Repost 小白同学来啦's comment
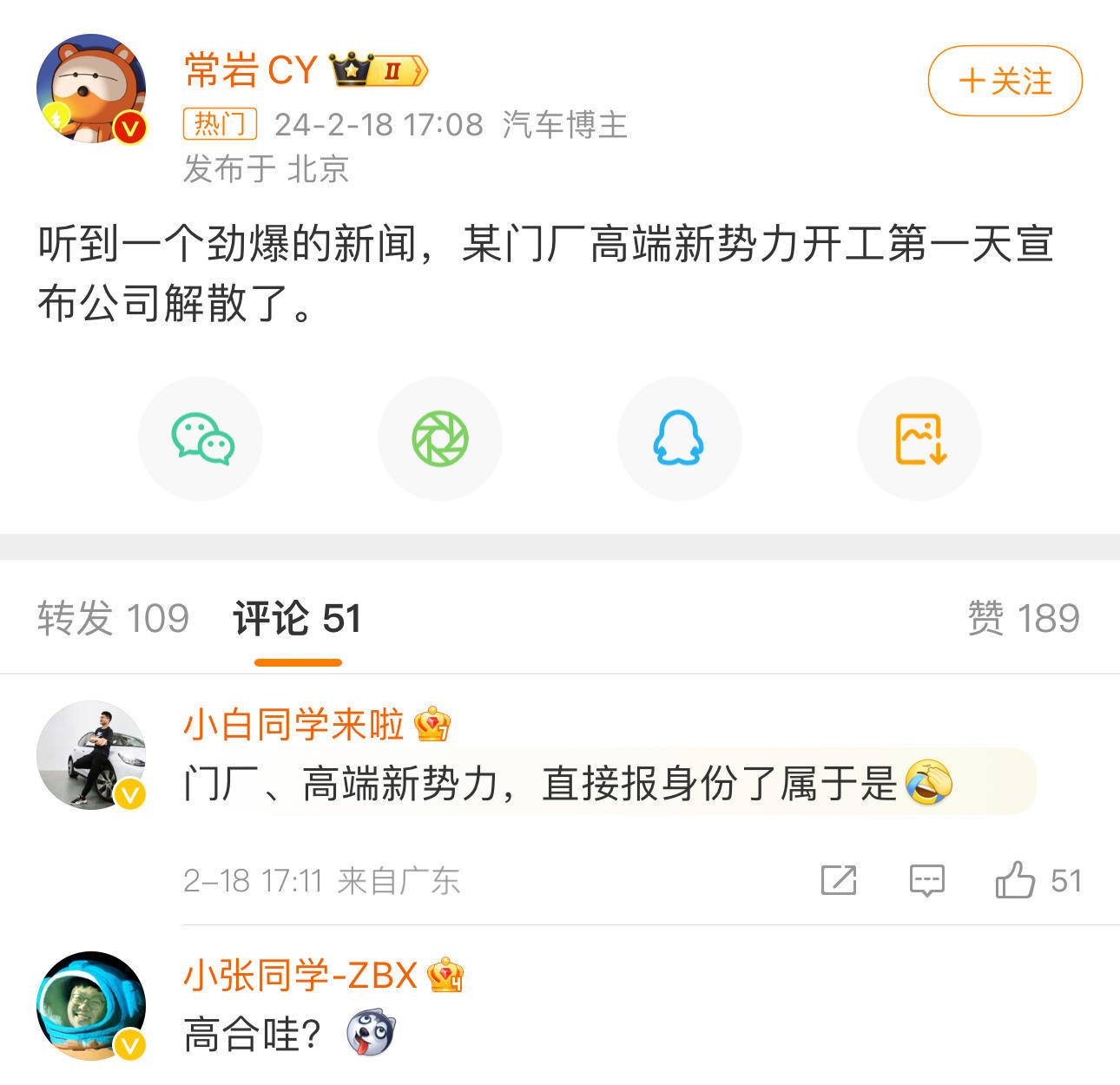This screenshot has width=1120, height=1085. pyautogui.click(x=839, y=880)
